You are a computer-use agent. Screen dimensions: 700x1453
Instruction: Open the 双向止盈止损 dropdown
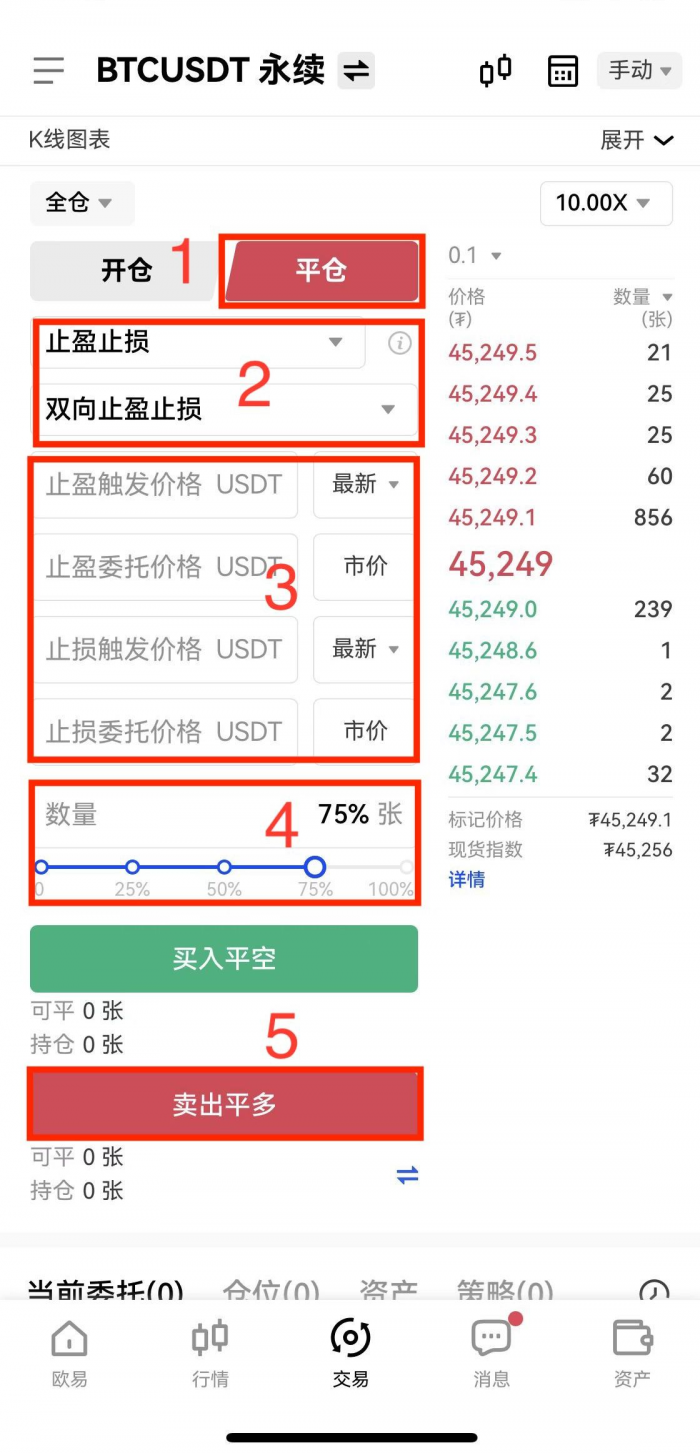(225, 409)
